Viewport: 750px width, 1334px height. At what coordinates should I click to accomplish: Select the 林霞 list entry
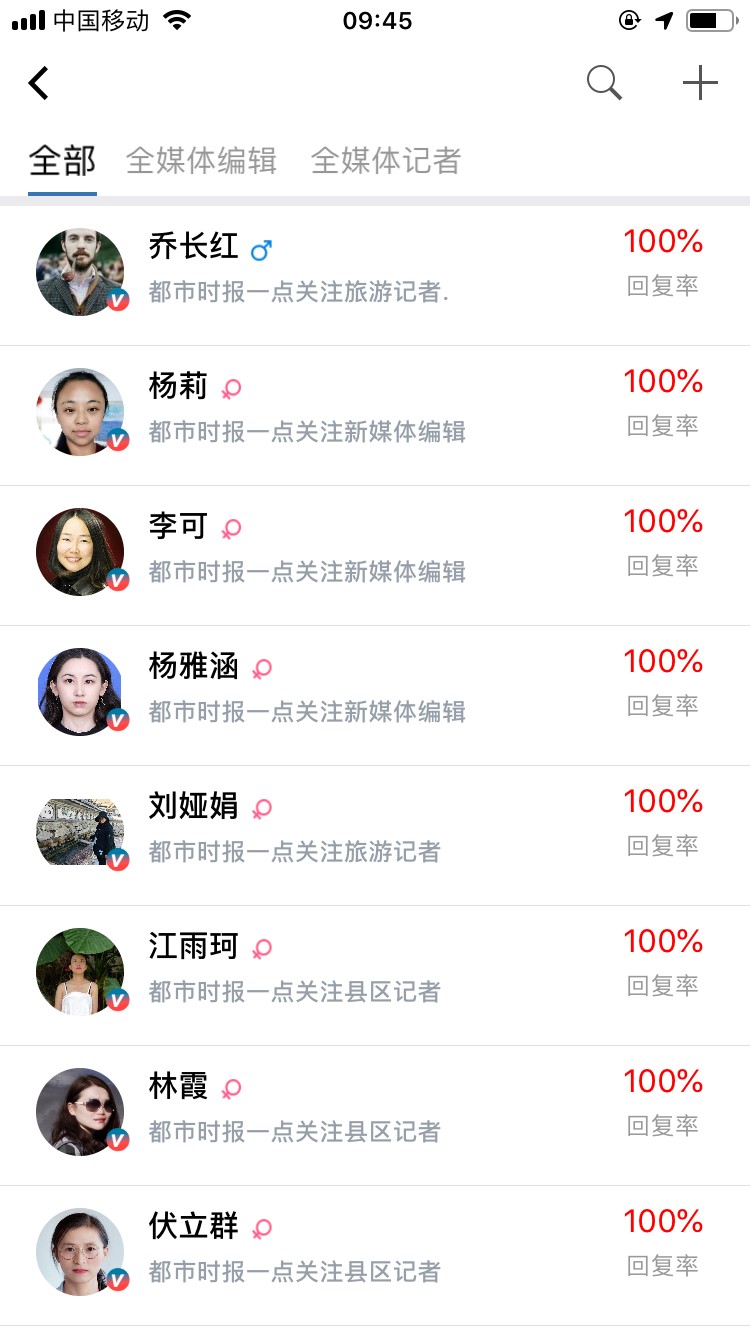click(375, 1112)
